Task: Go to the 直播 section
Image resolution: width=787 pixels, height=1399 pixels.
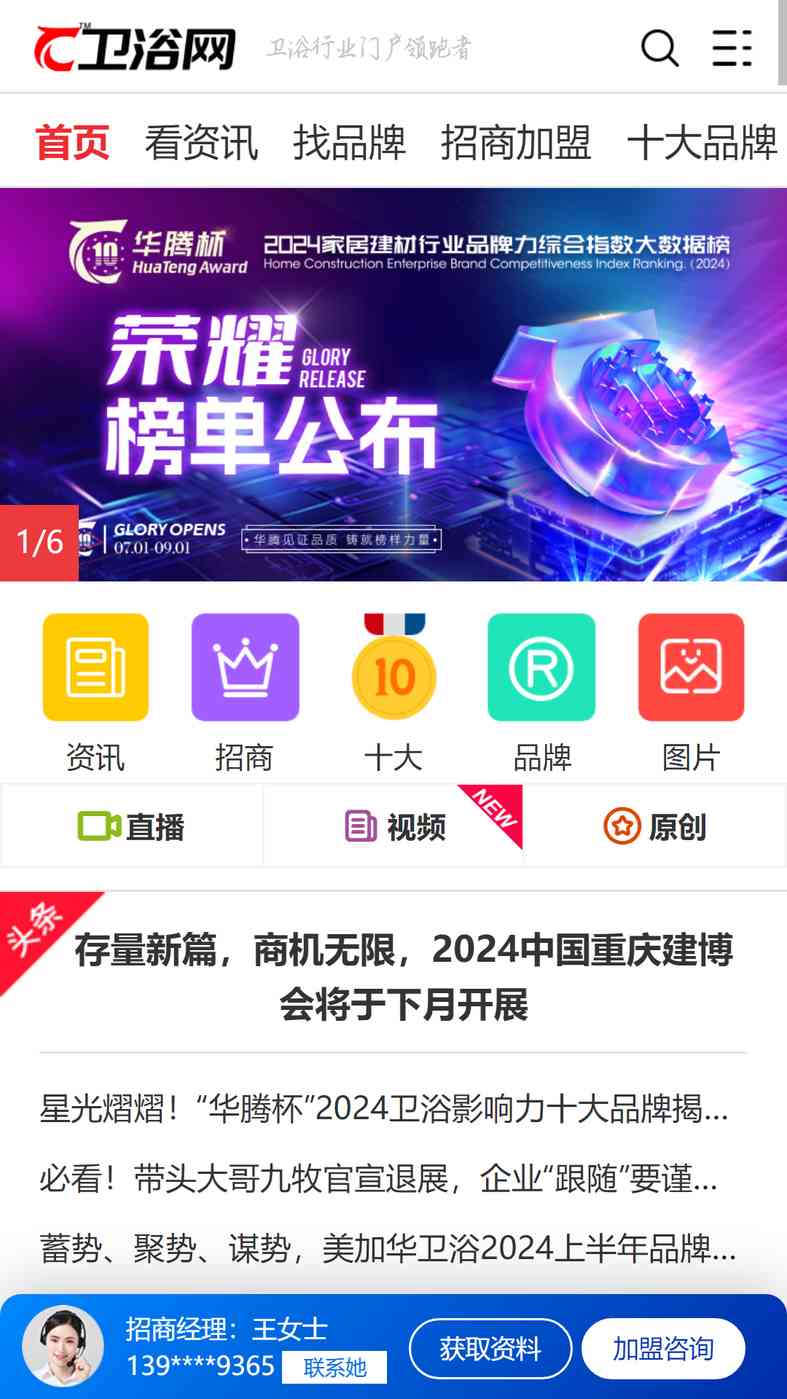Action: (131, 826)
